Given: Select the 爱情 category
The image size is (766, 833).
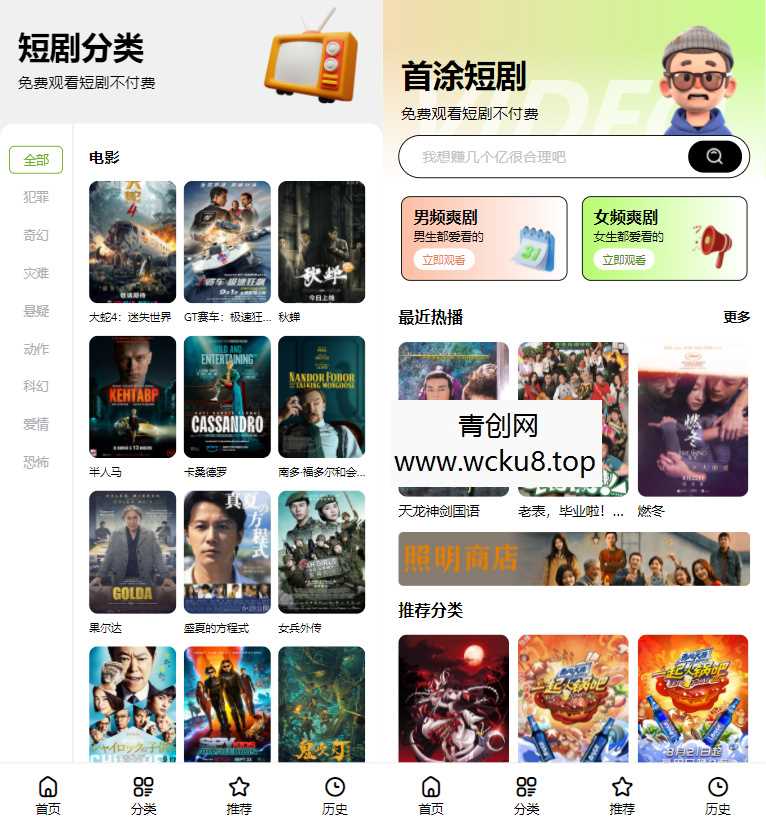Looking at the screenshot, I should 36,424.
